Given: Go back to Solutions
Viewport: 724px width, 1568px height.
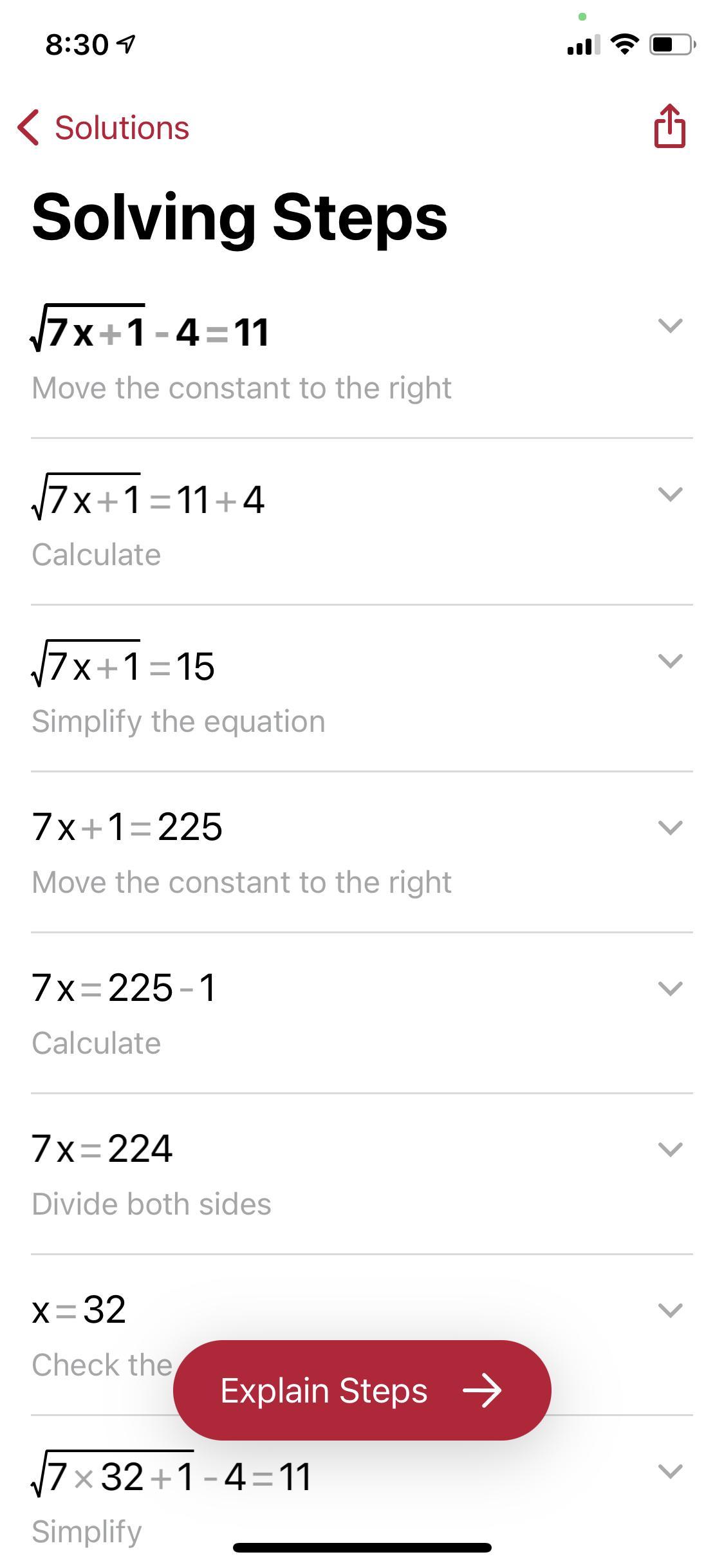Looking at the screenshot, I should (x=103, y=127).
